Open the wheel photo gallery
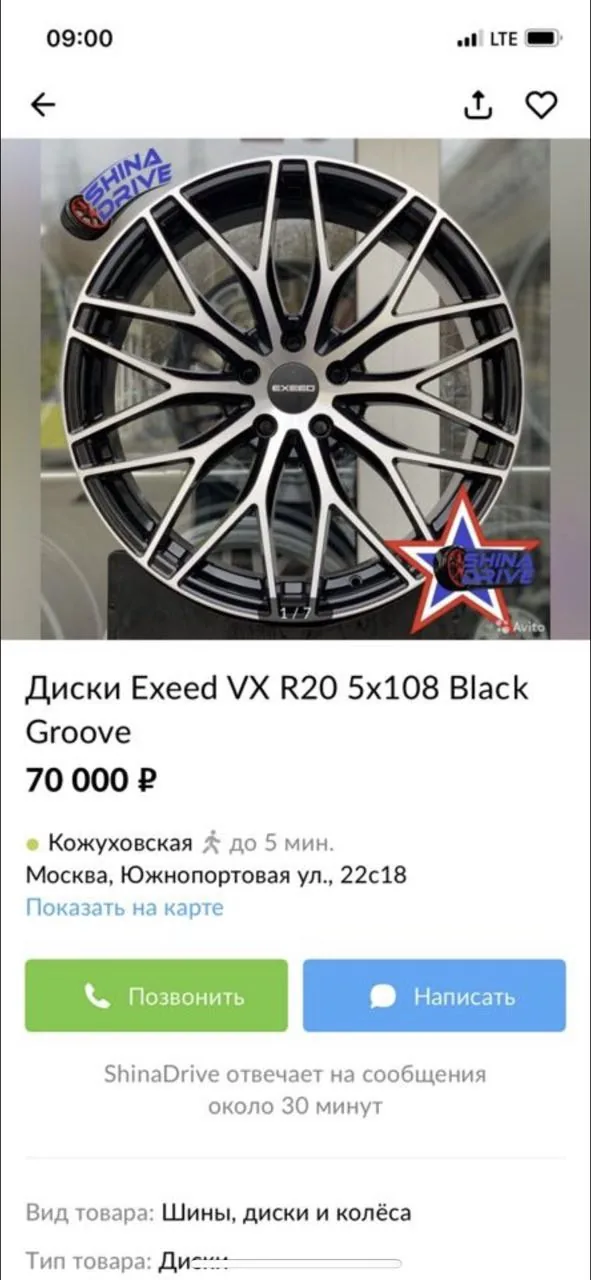The image size is (591, 1280). pos(295,389)
